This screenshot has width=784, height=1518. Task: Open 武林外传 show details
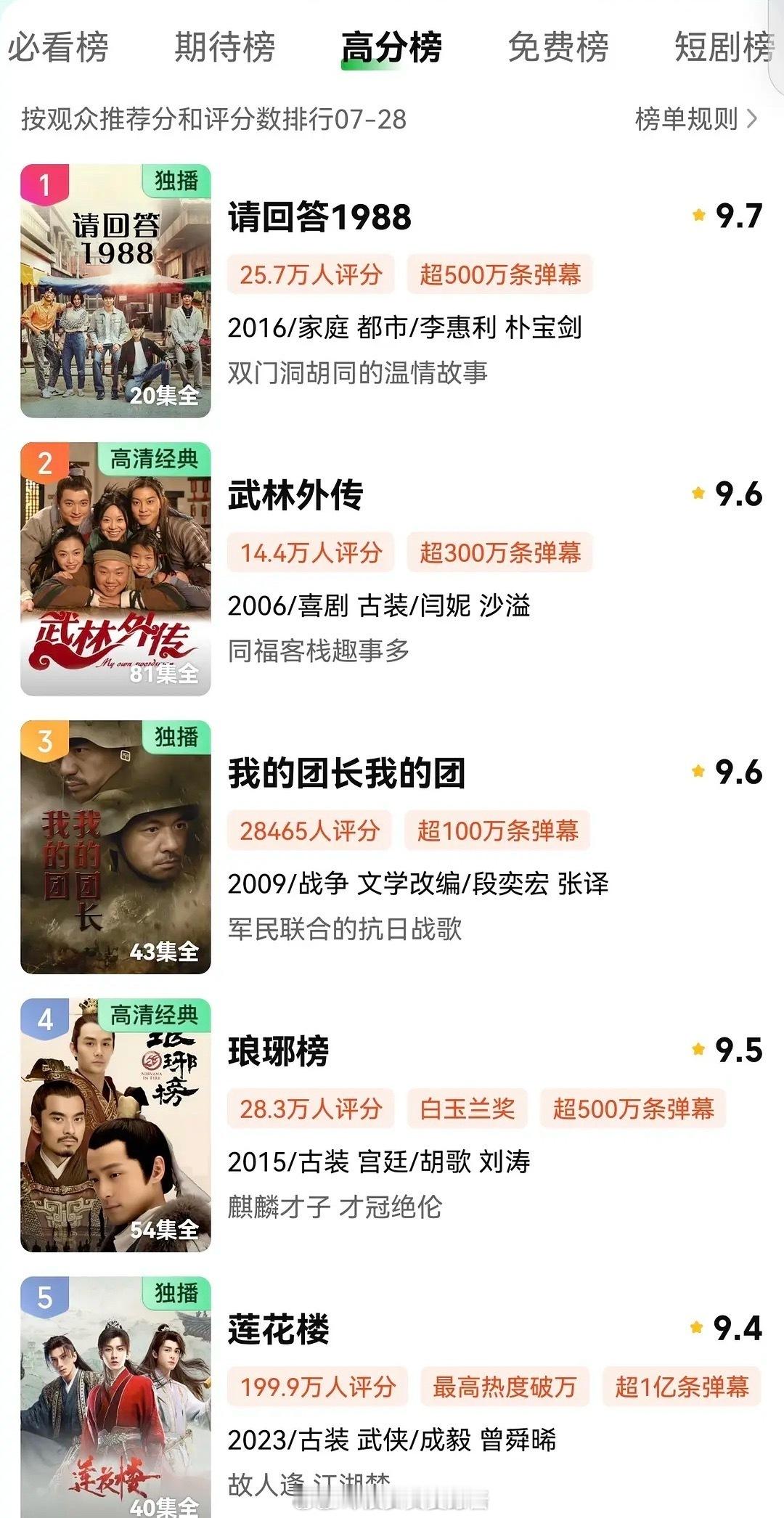pos(295,496)
